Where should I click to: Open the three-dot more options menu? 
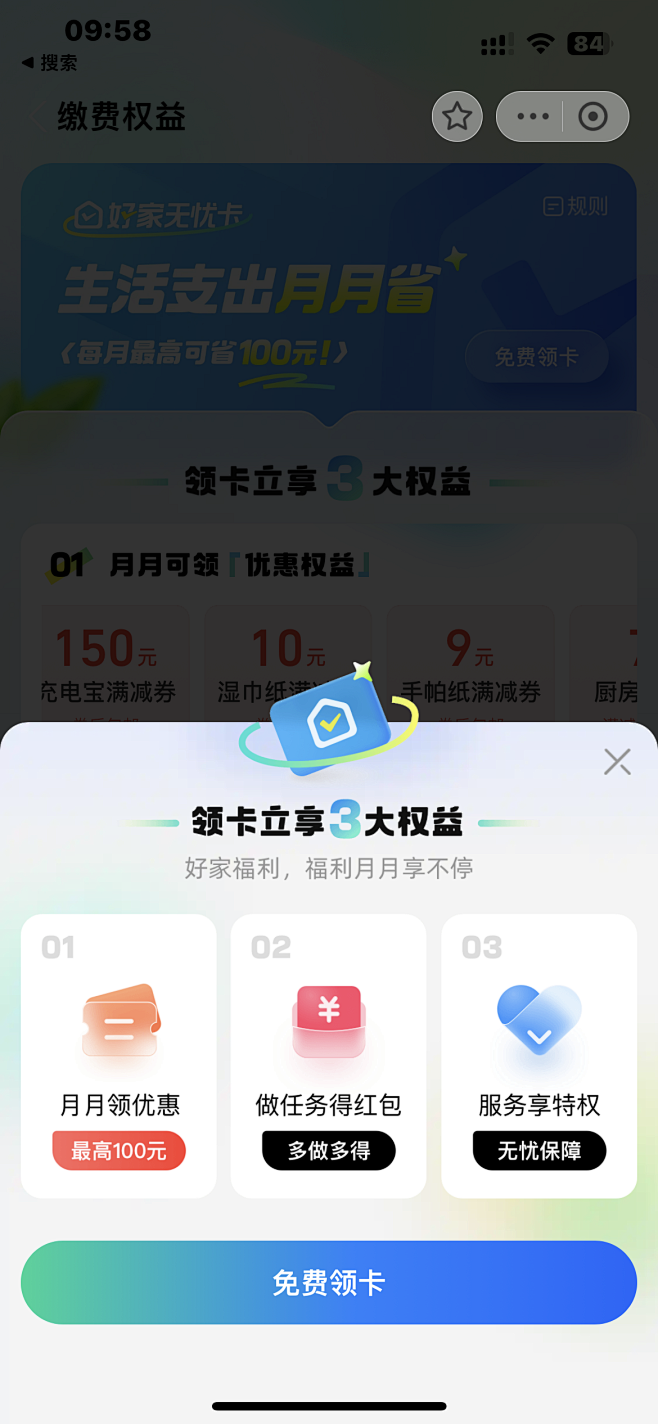532,117
